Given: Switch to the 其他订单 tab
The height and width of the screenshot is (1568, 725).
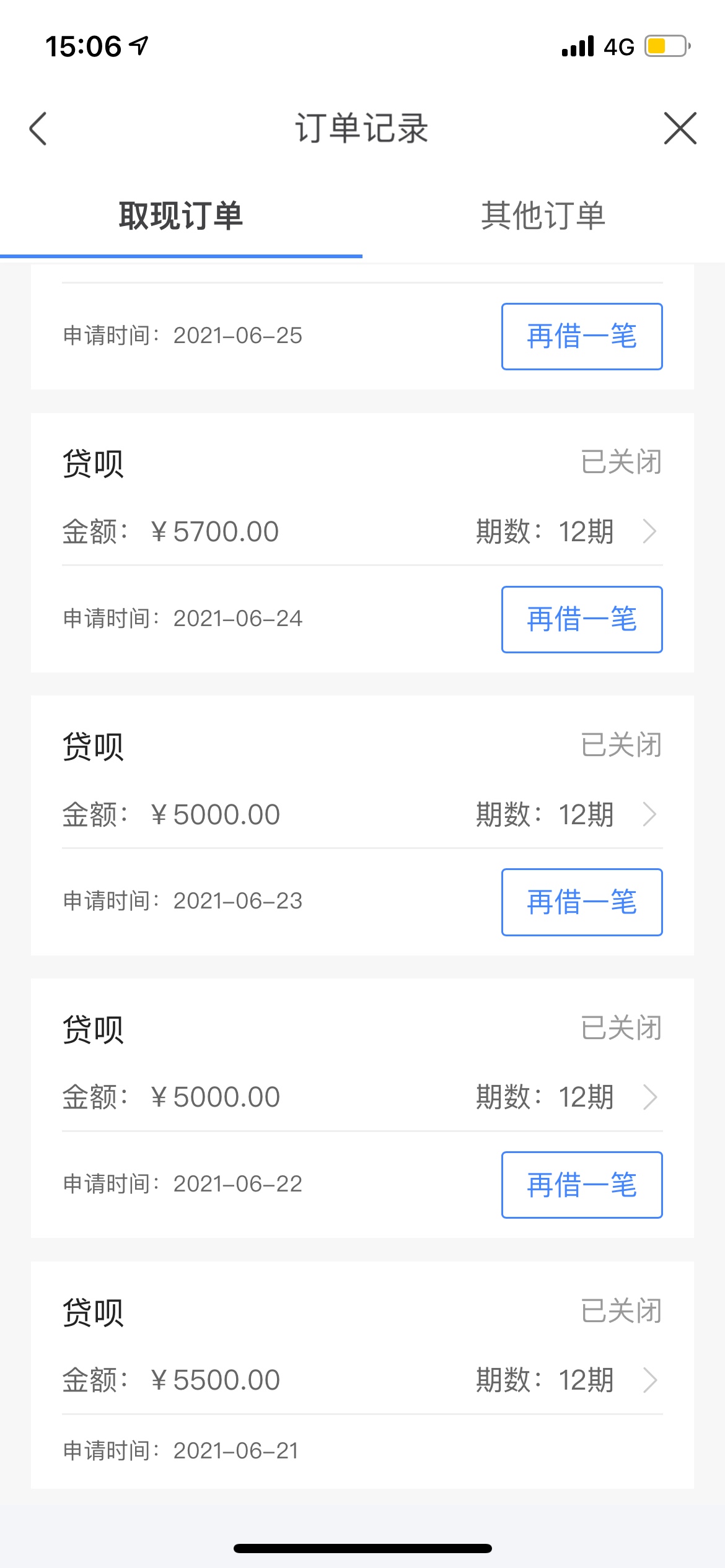Looking at the screenshot, I should tap(543, 216).
